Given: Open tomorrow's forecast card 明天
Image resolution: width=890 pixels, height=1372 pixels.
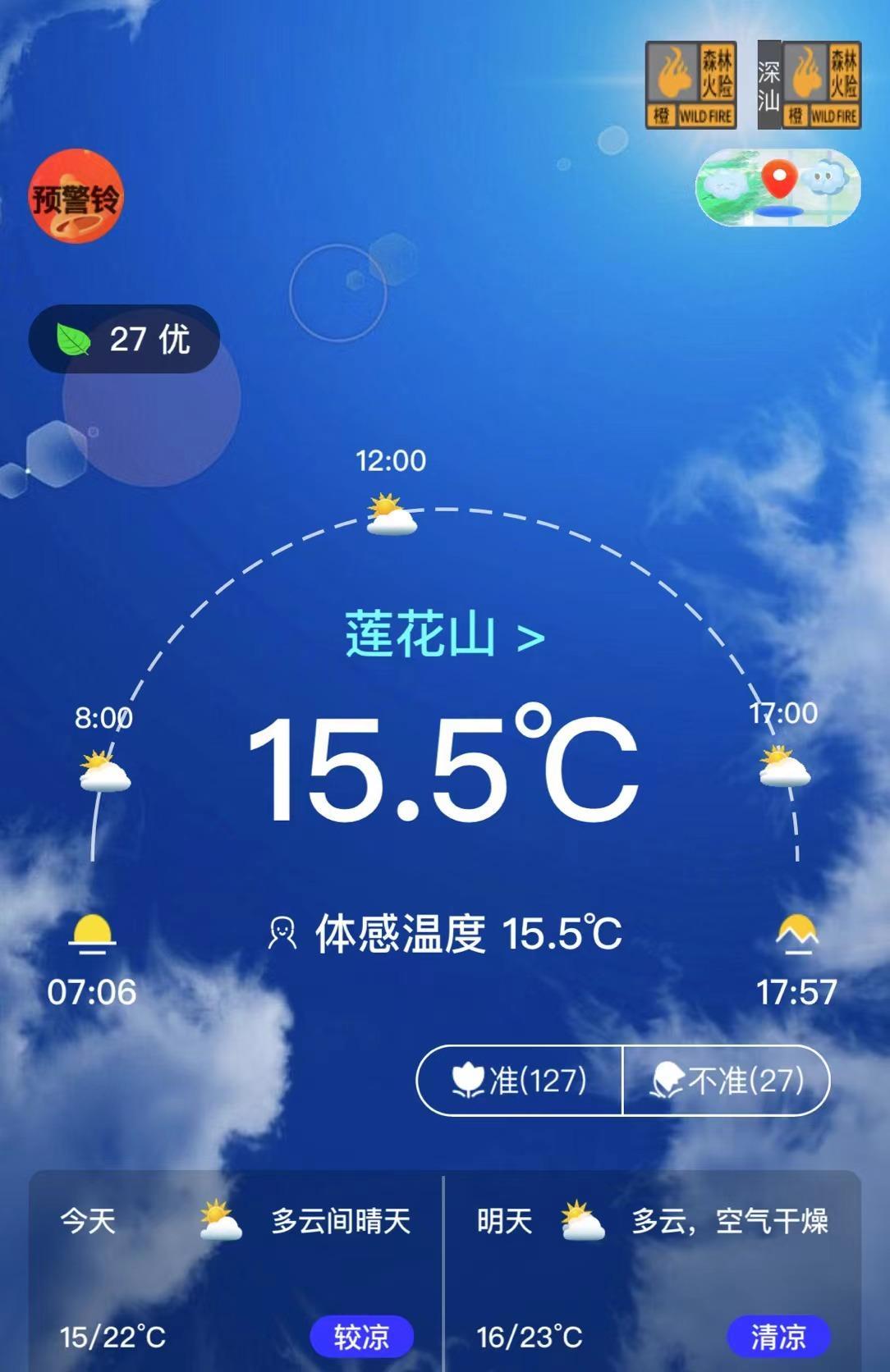Looking at the screenshot, I should point(652,1272).
